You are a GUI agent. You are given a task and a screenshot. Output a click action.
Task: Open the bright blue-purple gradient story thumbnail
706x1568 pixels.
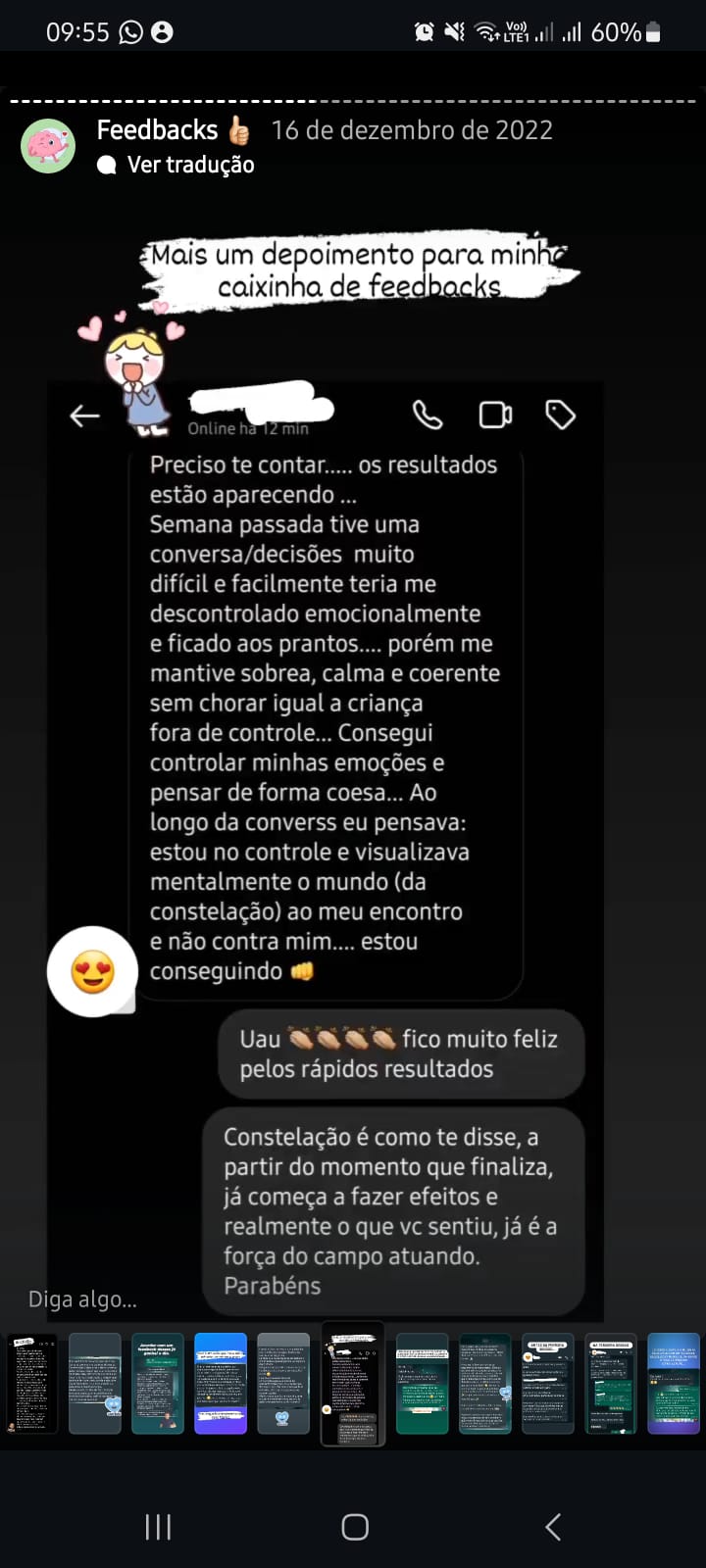[x=221, y=1383]
